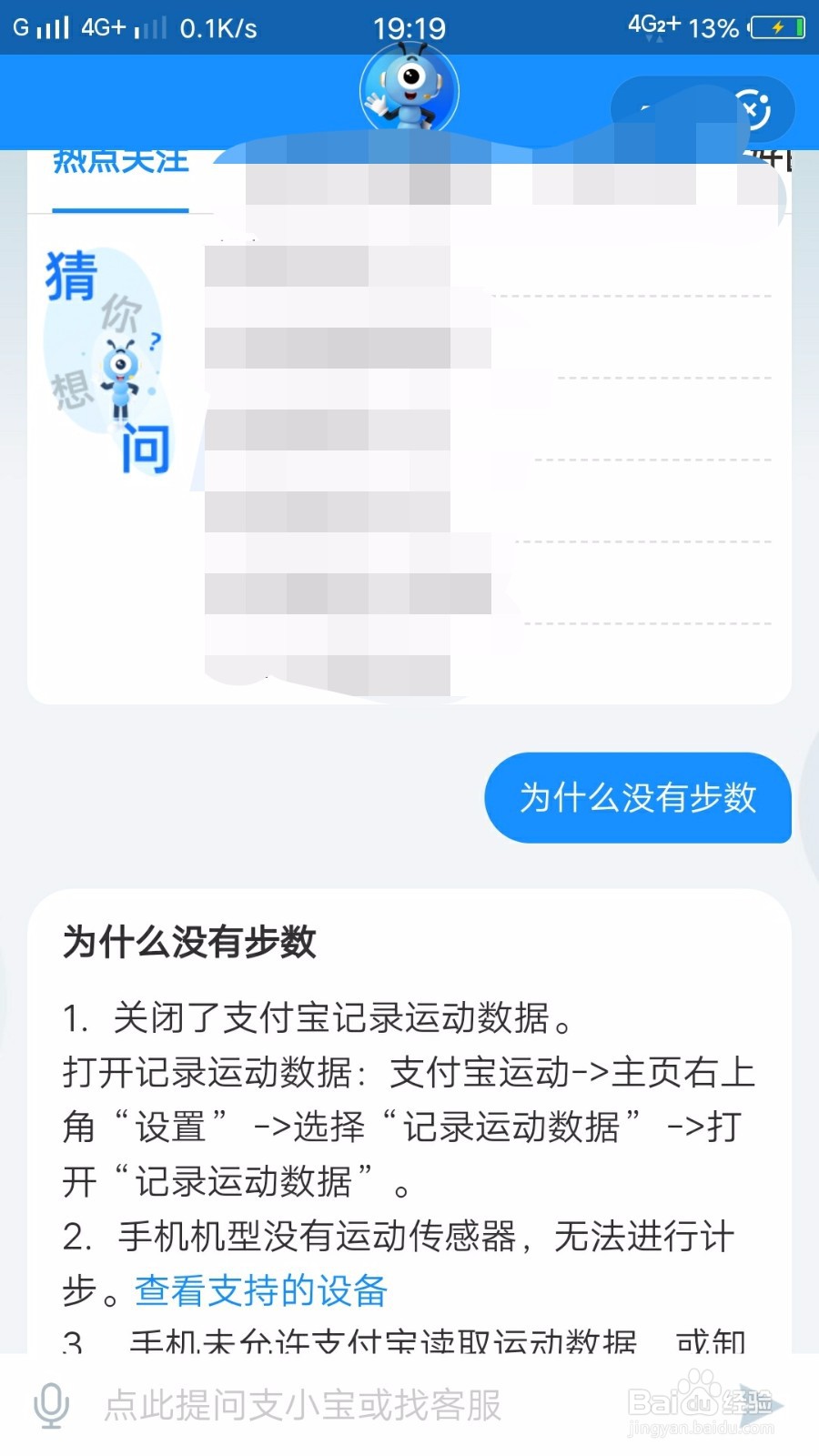Tap the 支小宝 robot avatar at top
Viewport: 819px width, 1456px height.
click(x=409, y=91)
